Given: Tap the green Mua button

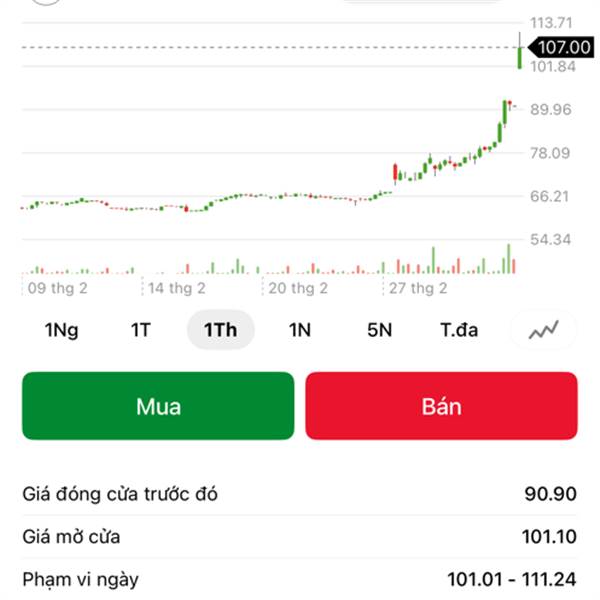Looking at the screenshot, I should [x=158, y=406].
